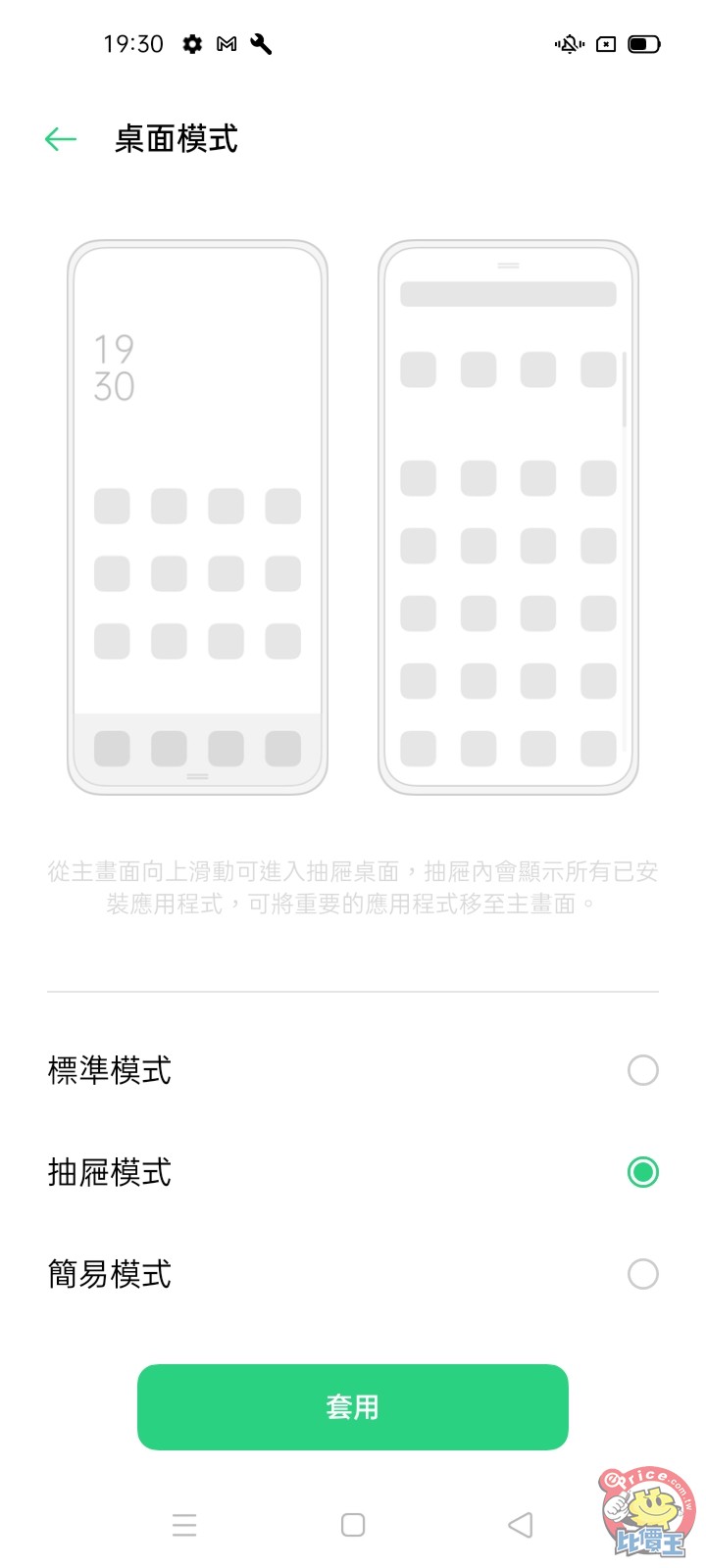Tap the search bar in the drawer preview
The width and height of the screenshot is (706, 1568).
click(508, 292)
